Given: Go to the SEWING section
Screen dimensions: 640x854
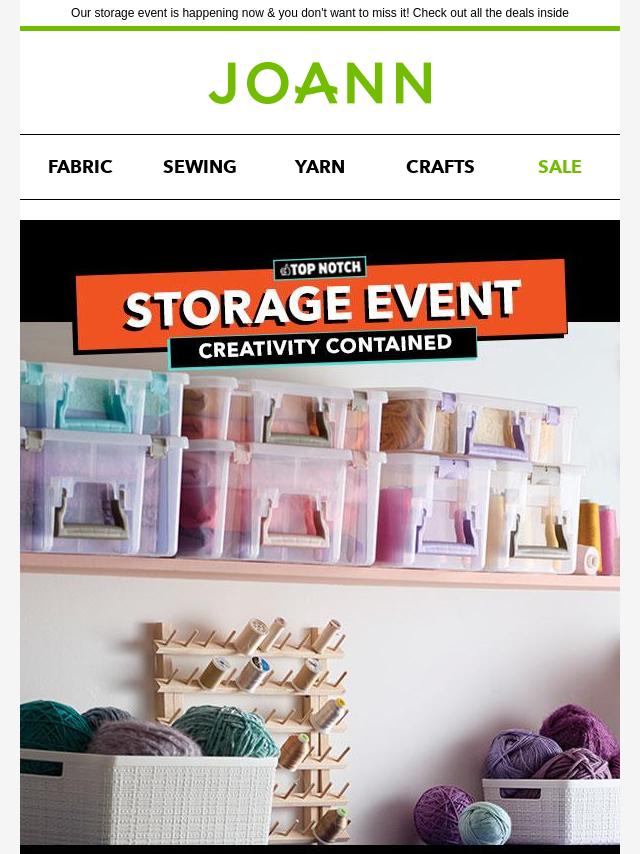Looking at the screenshot, I should click(x=200, y=167).
